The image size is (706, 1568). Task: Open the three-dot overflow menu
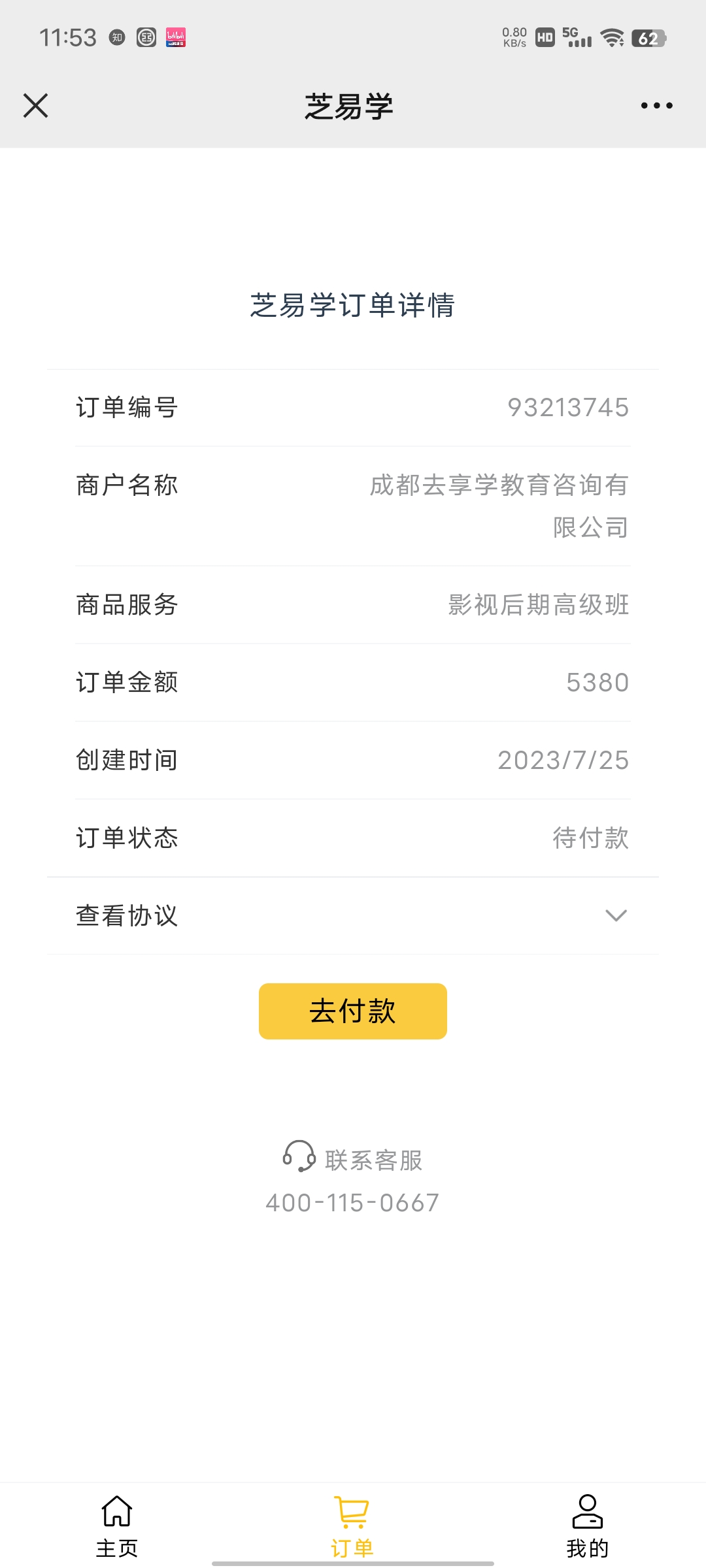point(656,105)
